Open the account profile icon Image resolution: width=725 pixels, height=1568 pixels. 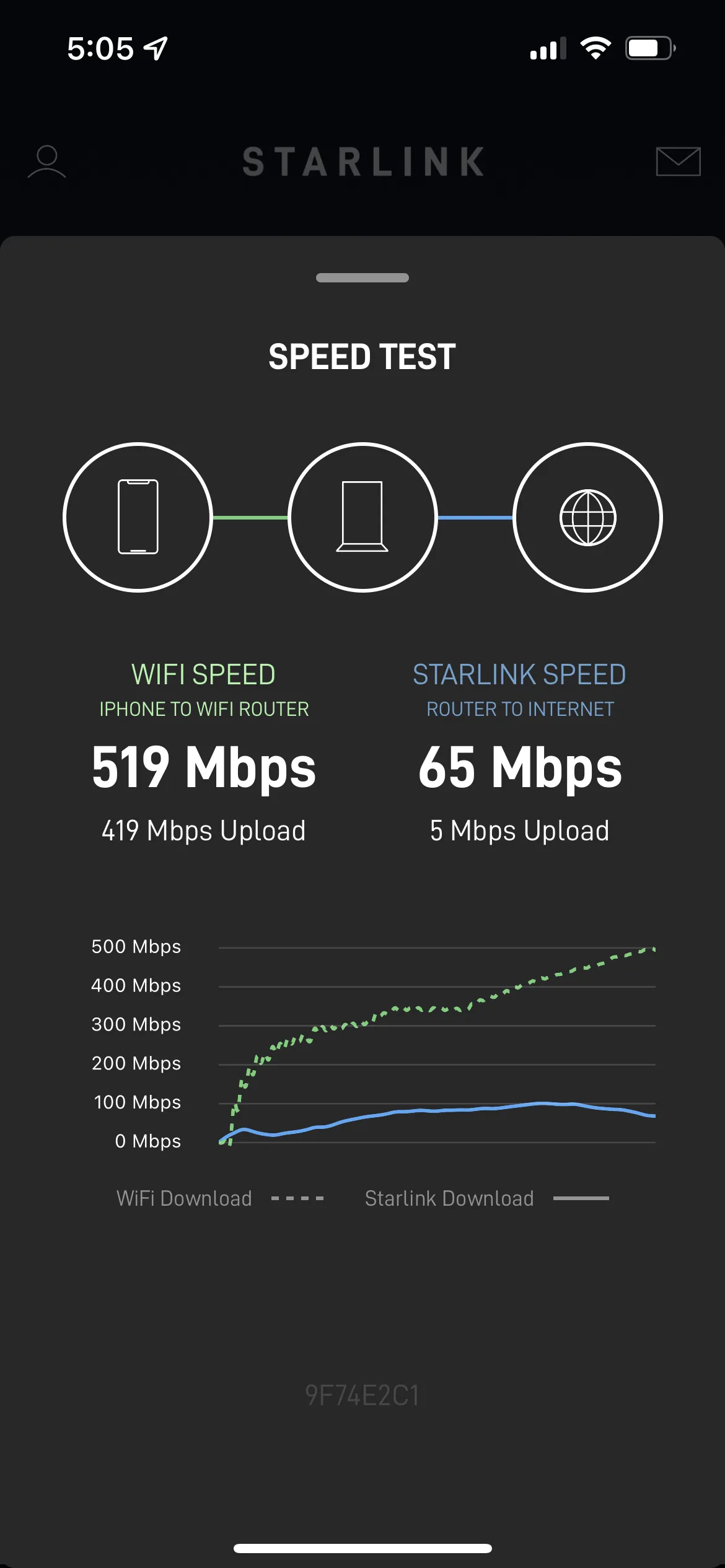[46, 162]
